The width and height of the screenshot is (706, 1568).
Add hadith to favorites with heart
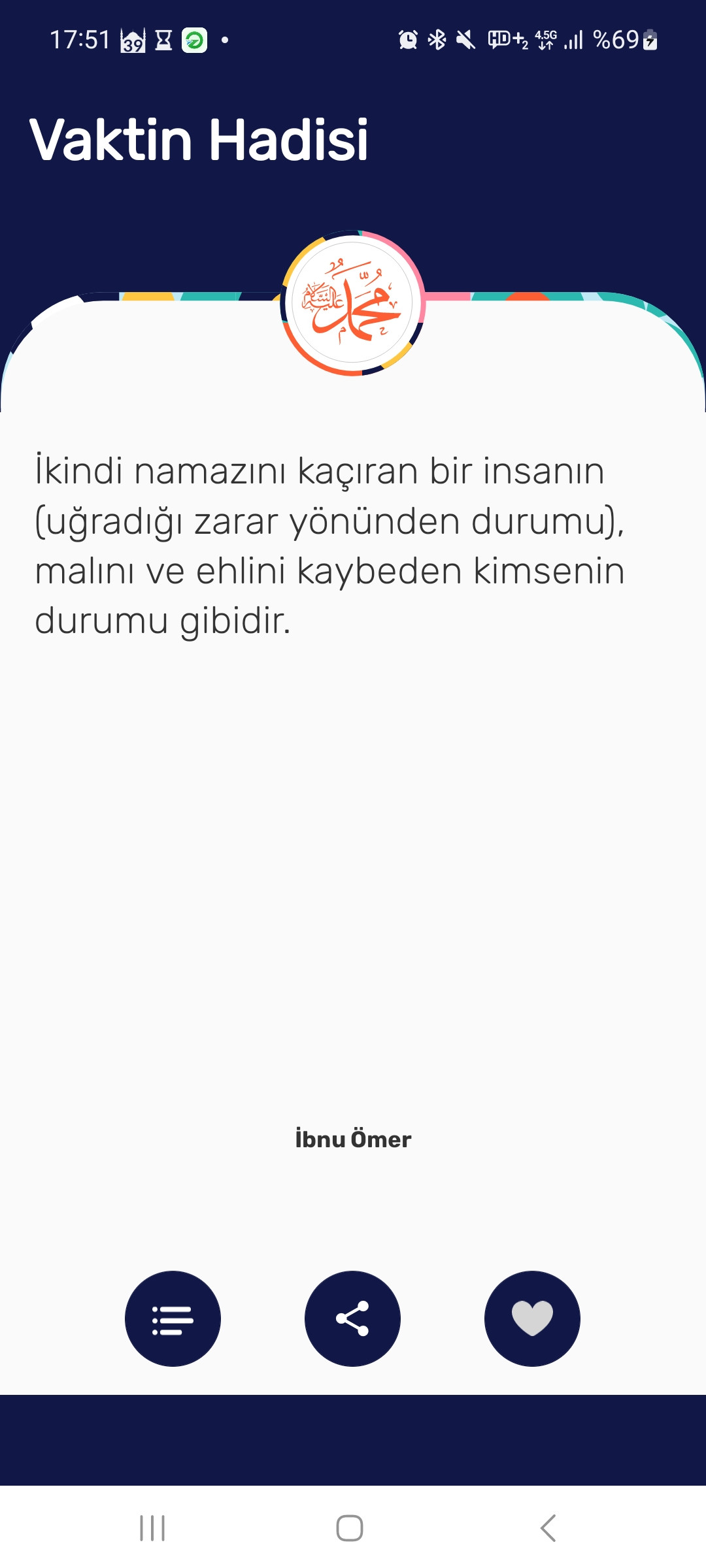532,1318
